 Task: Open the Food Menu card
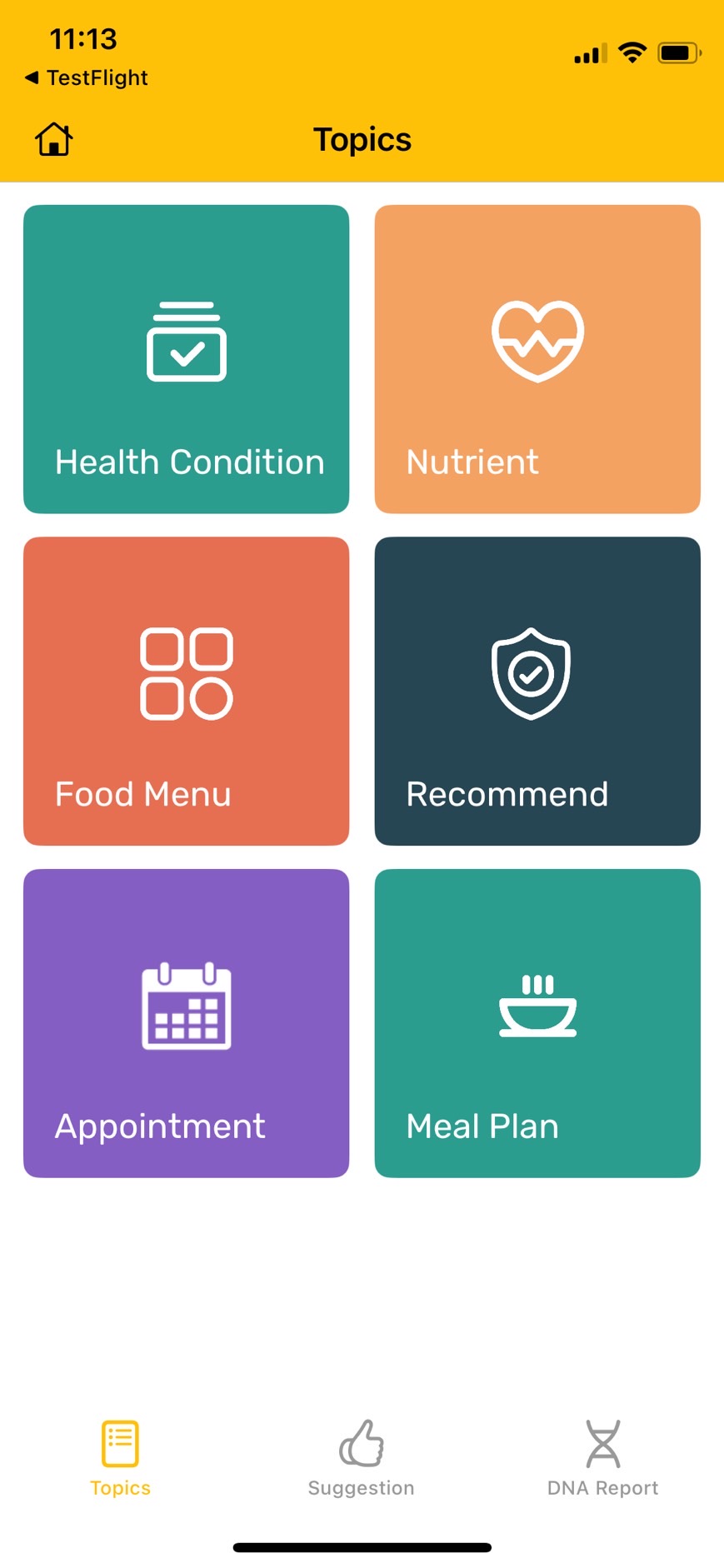tap(186, 691)
